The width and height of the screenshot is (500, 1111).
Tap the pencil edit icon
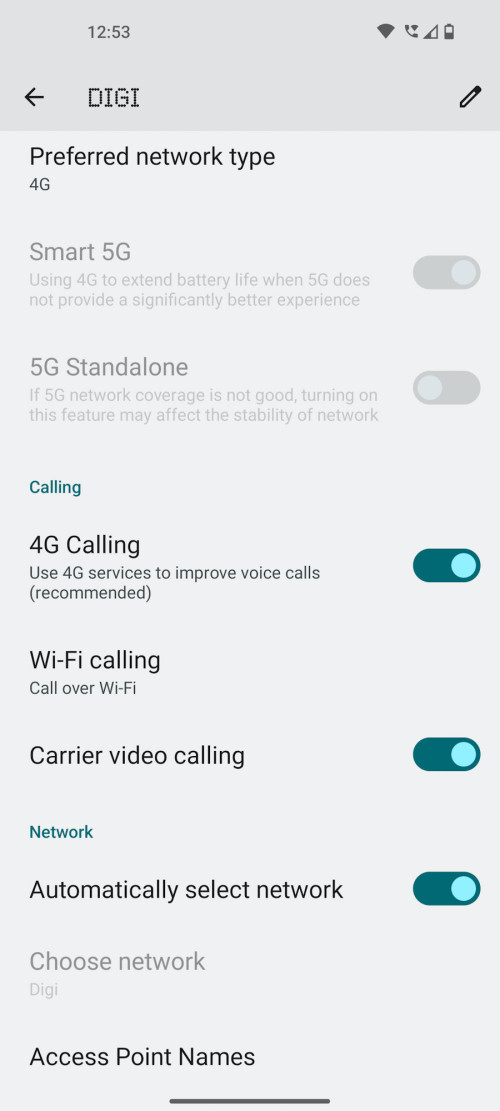point(470,97)
